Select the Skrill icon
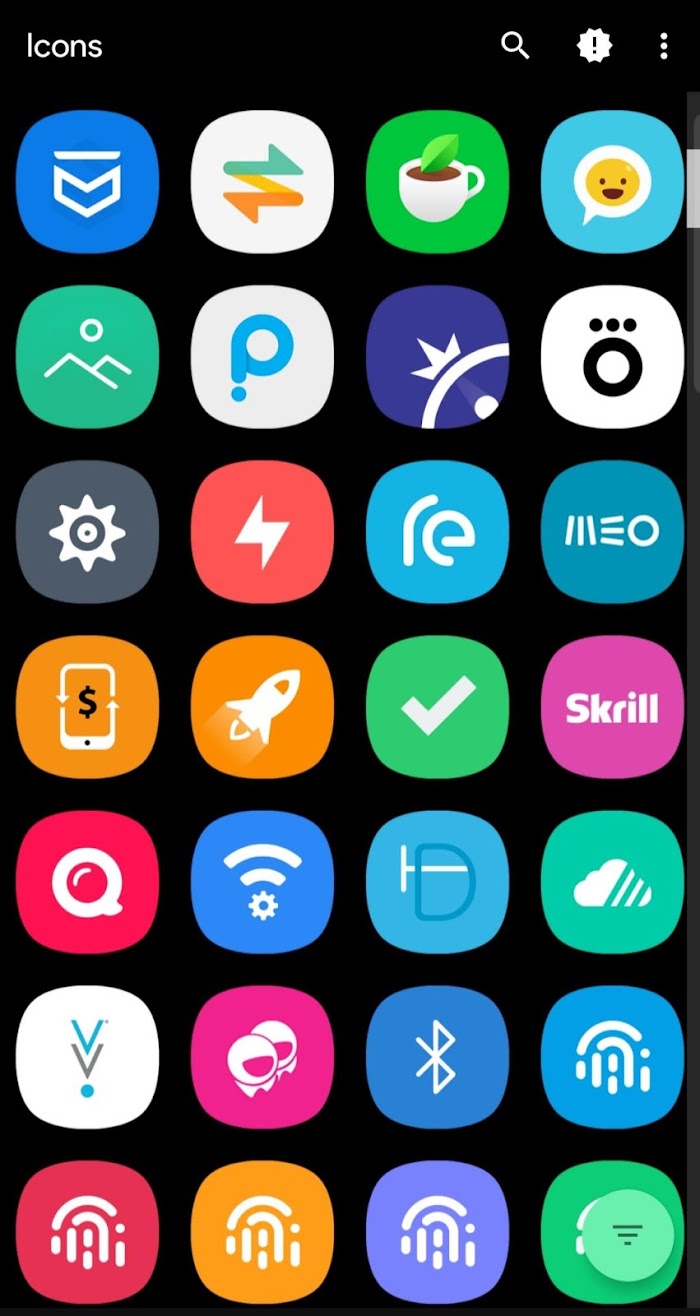The width and height of the screenshot is (700, 1316). pyautogui.click(x=612, y=707)
